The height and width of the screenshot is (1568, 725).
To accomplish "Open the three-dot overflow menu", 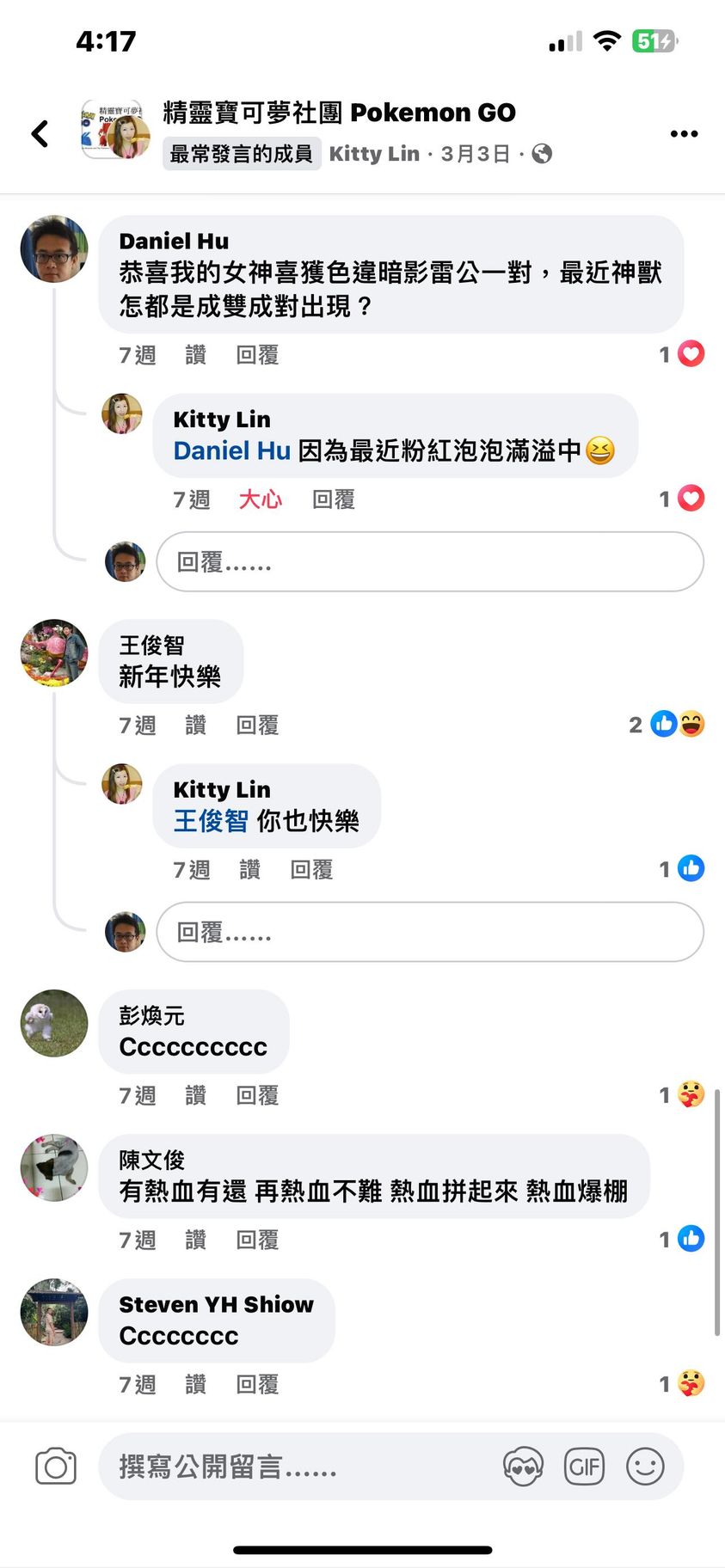I will click(x=684, y=133).
